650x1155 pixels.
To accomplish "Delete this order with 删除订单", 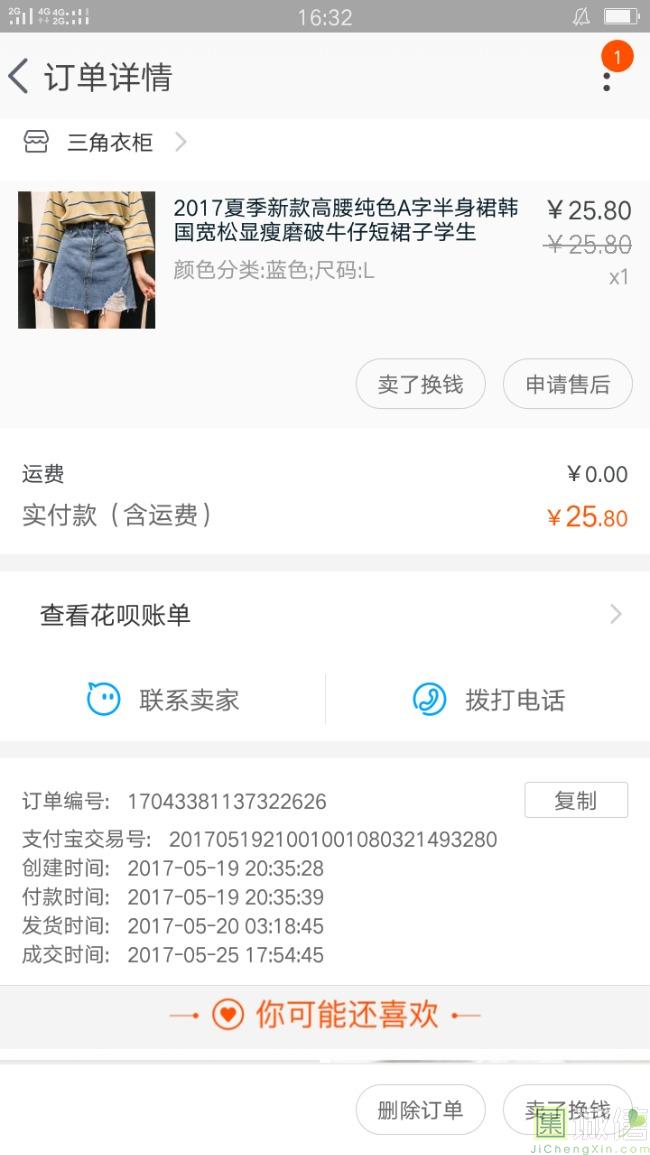I will [420, 1109].
